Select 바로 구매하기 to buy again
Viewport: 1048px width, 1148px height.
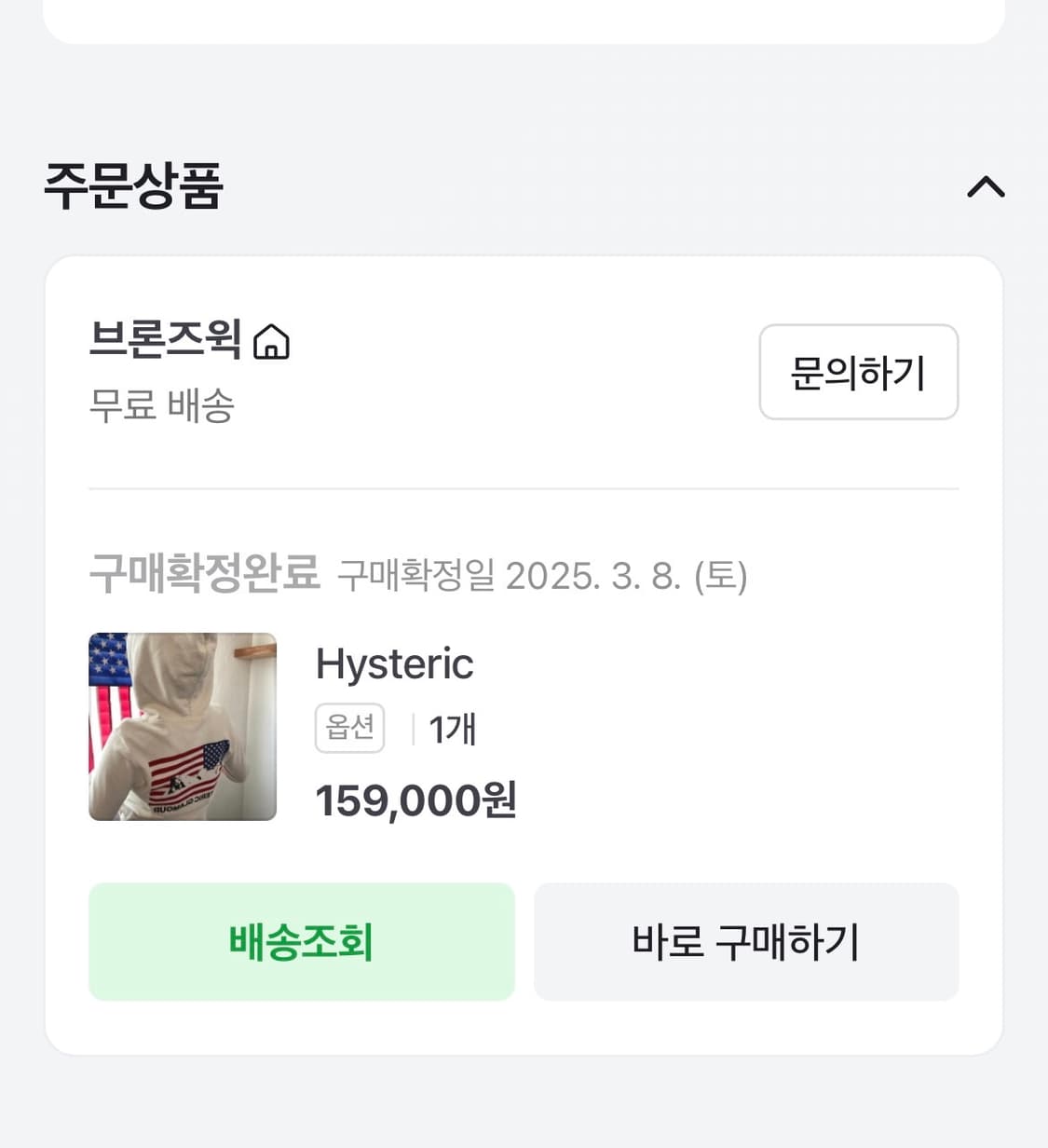coord(746,942)
